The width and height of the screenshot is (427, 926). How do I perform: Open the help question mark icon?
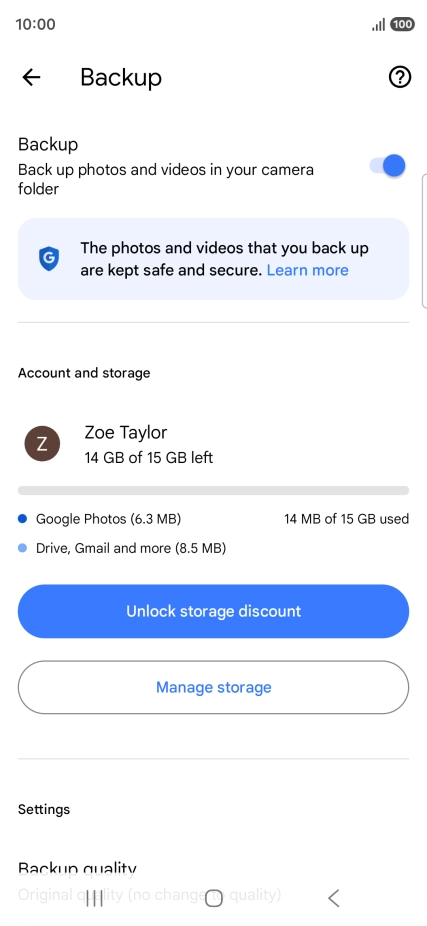click(x=400, y=77)
